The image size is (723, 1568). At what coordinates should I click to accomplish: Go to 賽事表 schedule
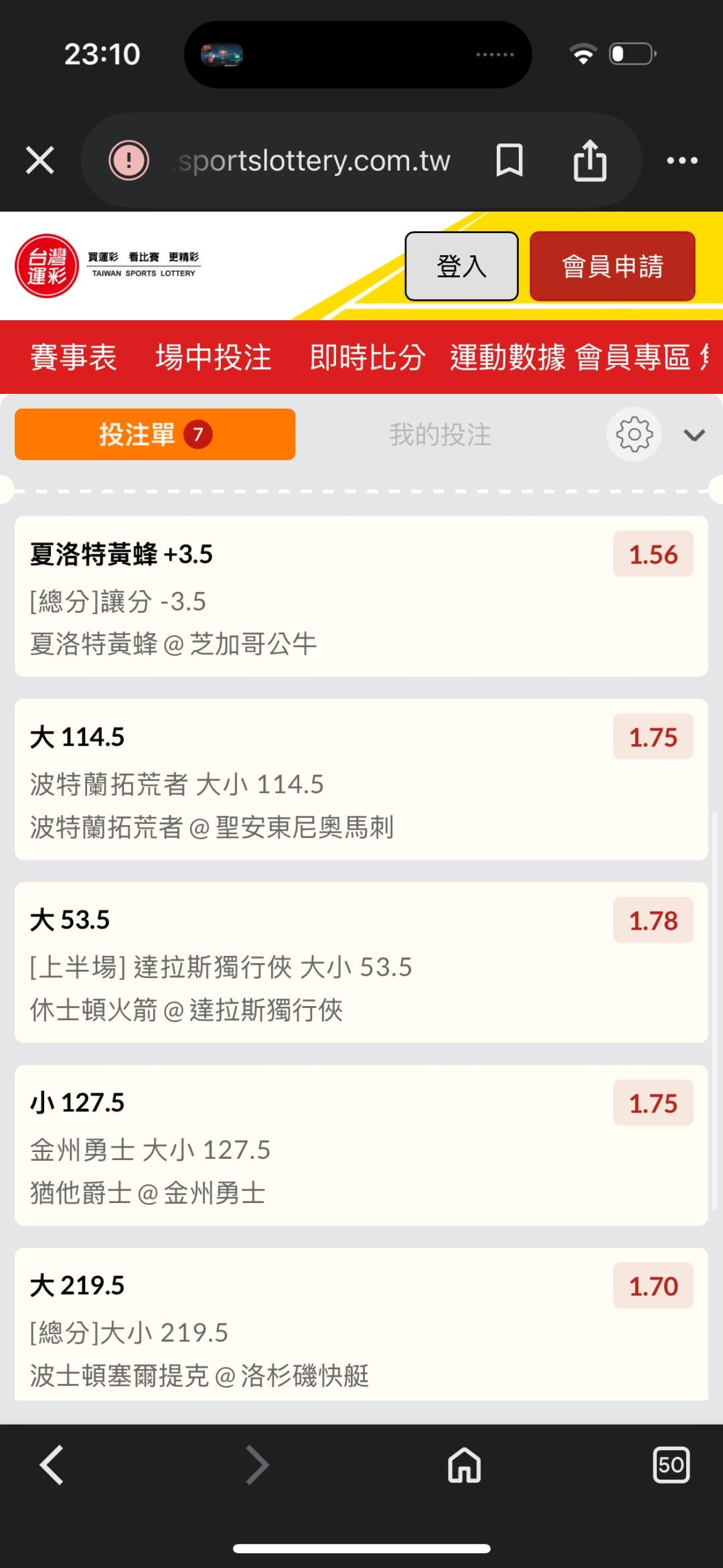pos(74,357)
